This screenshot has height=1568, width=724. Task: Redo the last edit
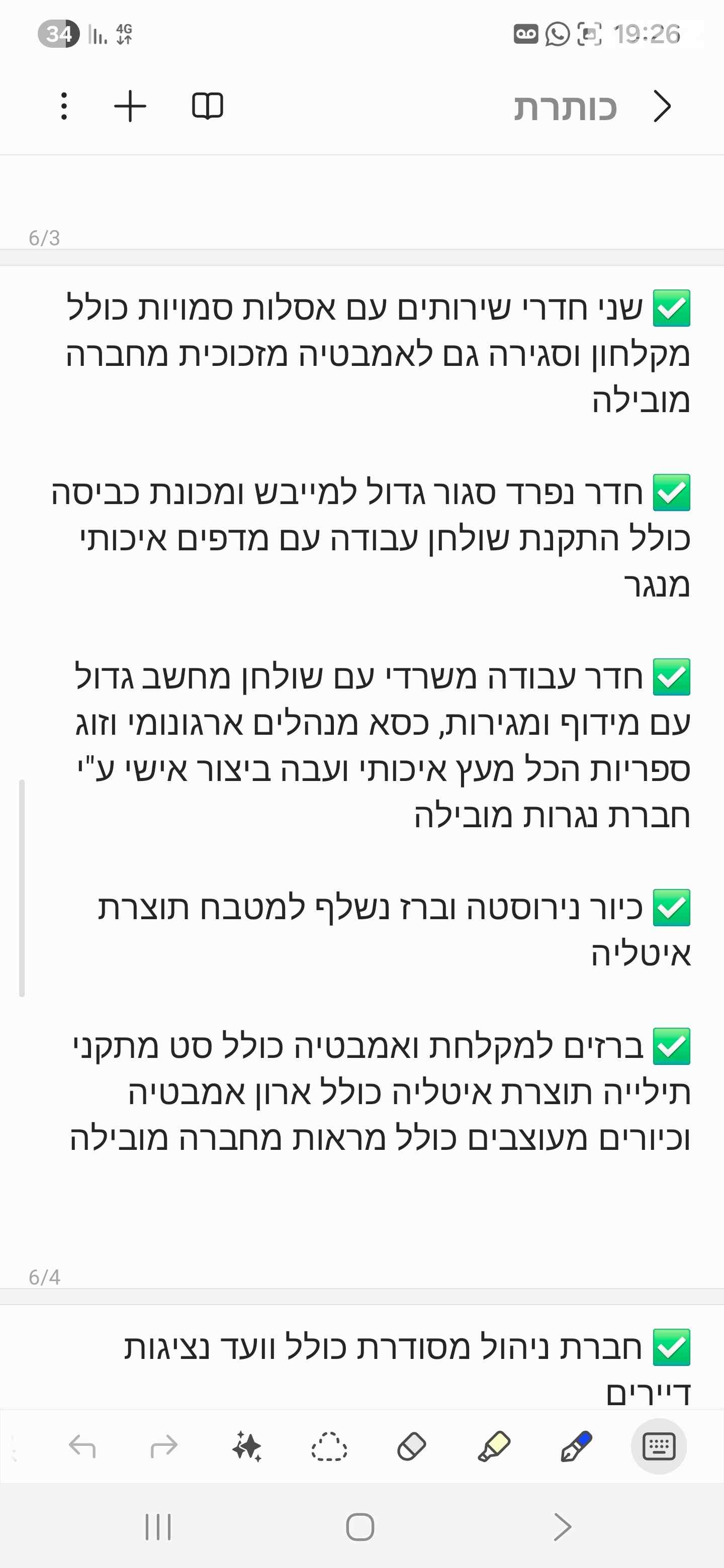click(x=164, y=1446)
